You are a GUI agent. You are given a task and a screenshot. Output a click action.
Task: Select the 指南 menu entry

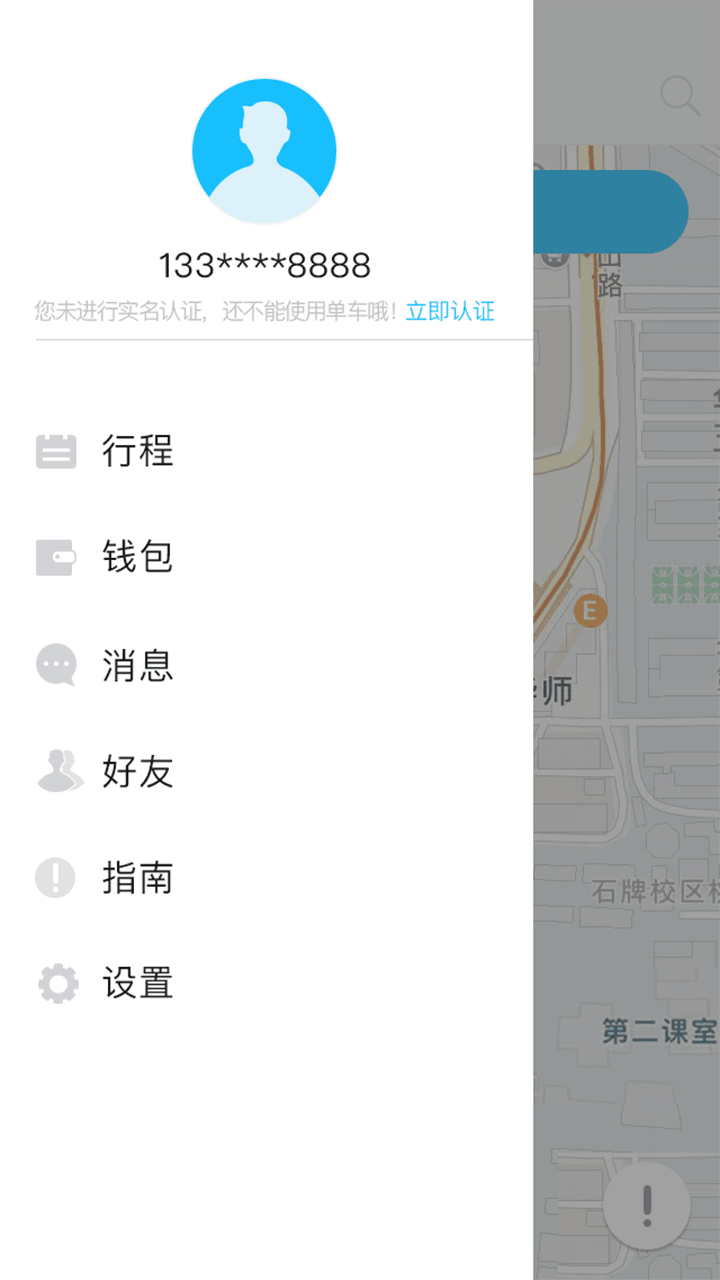[140, 878]
